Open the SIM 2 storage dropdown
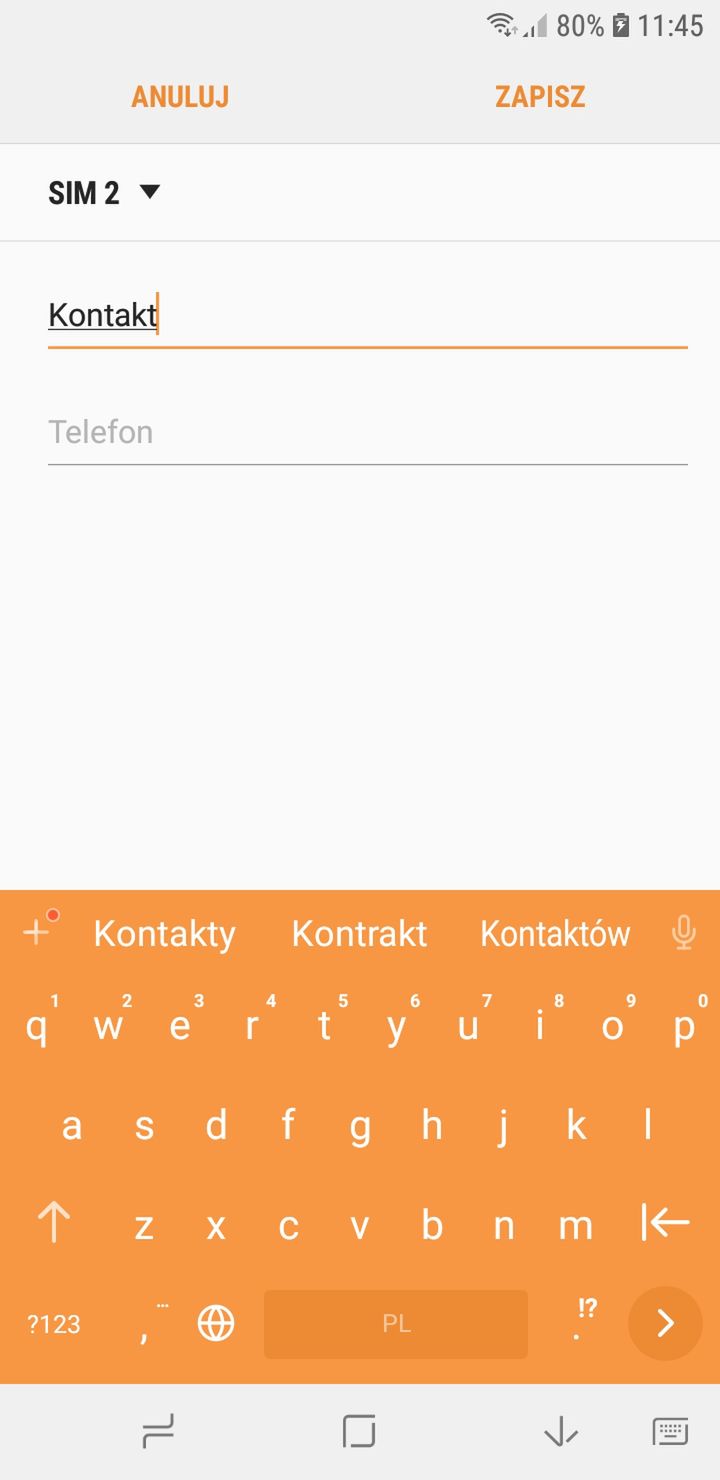The height and width of the screenshot is (1480, 720). (x=104, y=192)
